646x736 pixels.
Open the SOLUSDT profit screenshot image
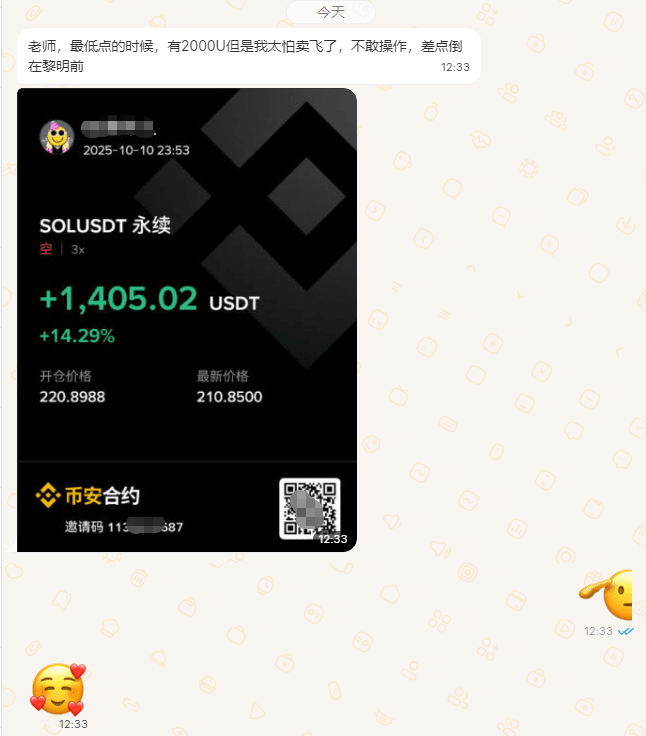187,320
